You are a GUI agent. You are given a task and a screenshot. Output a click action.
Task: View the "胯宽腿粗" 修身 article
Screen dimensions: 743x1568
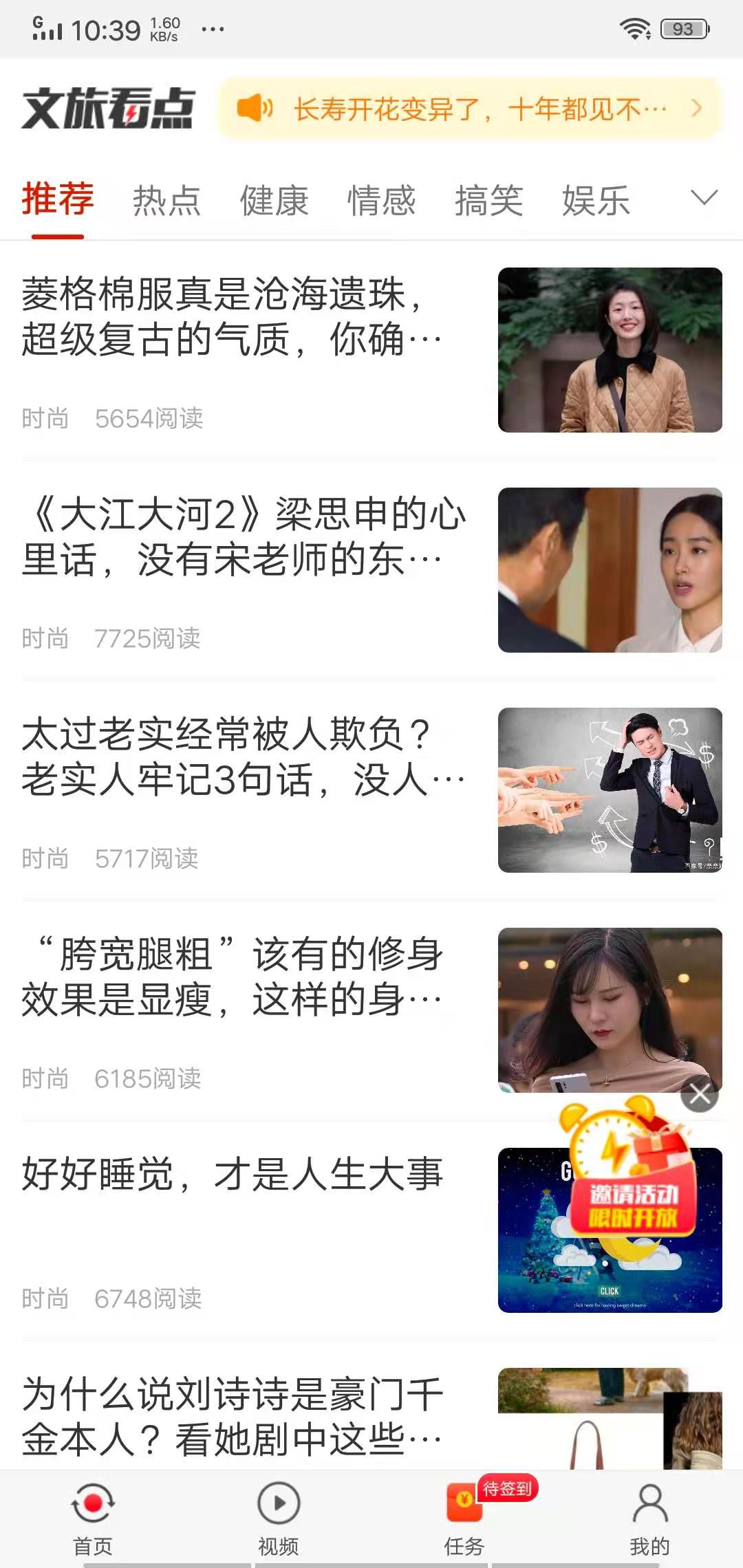coord(234,978)
